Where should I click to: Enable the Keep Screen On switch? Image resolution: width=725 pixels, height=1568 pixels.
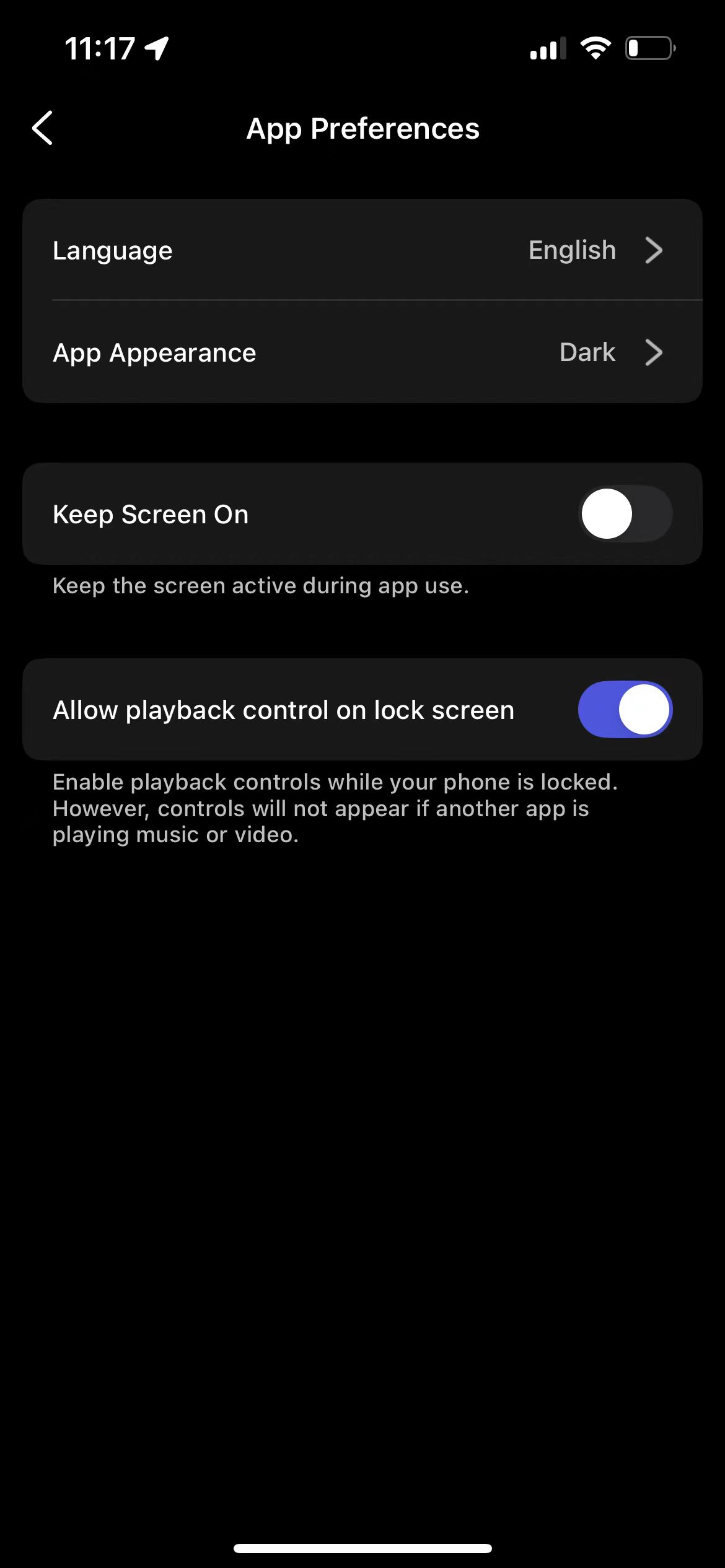(x=625, y=514)
